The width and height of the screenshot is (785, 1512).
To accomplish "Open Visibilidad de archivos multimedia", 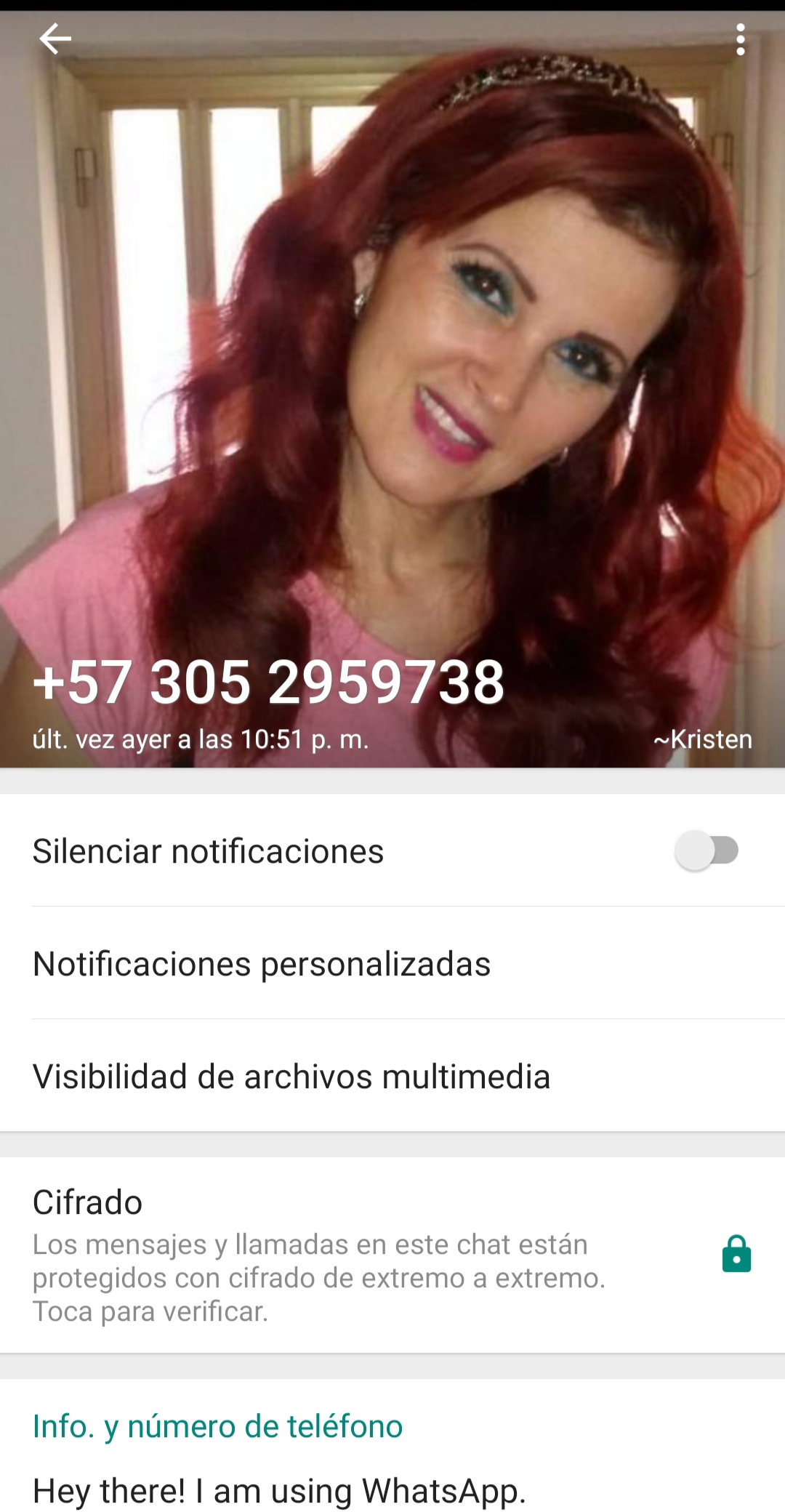I will coord(291,1077).
